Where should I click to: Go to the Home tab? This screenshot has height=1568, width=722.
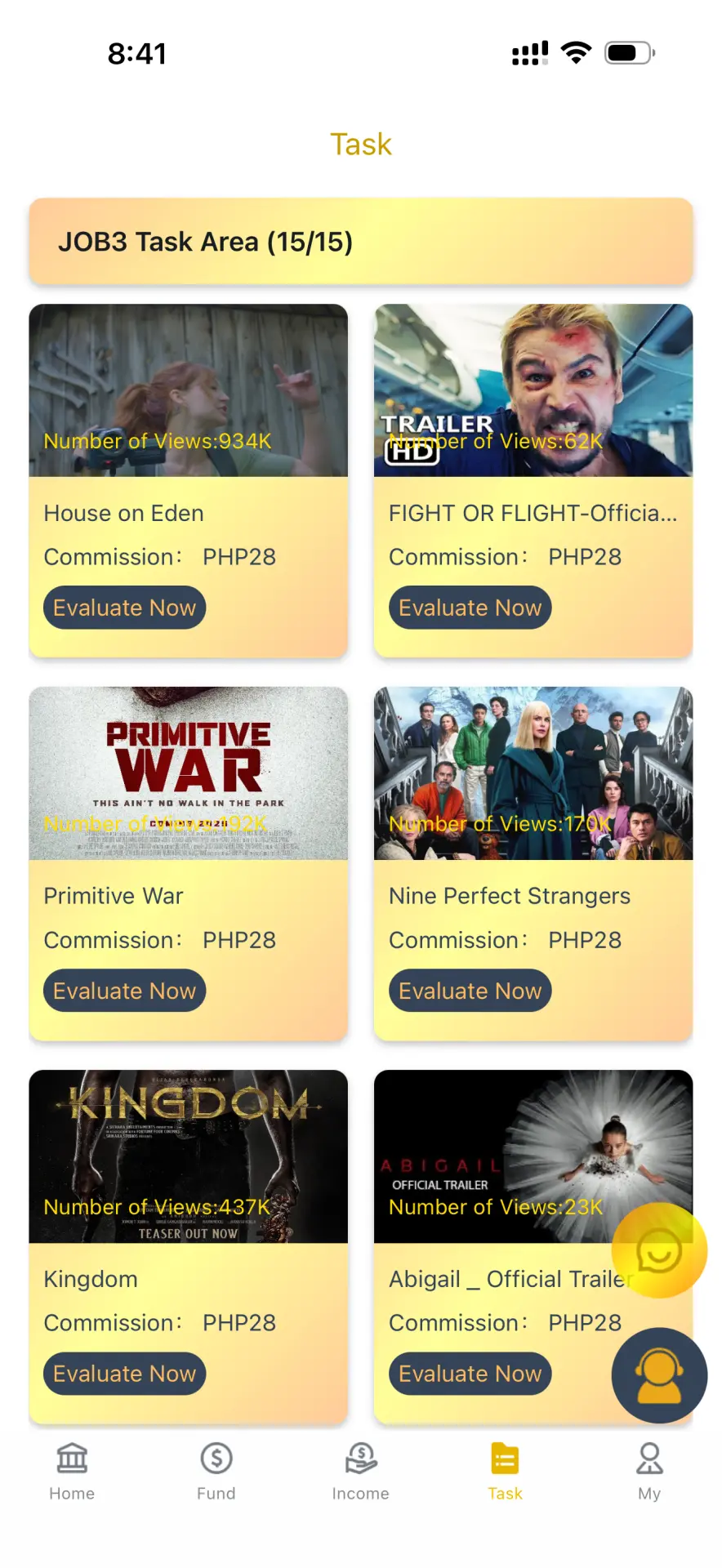[72, 1472]
